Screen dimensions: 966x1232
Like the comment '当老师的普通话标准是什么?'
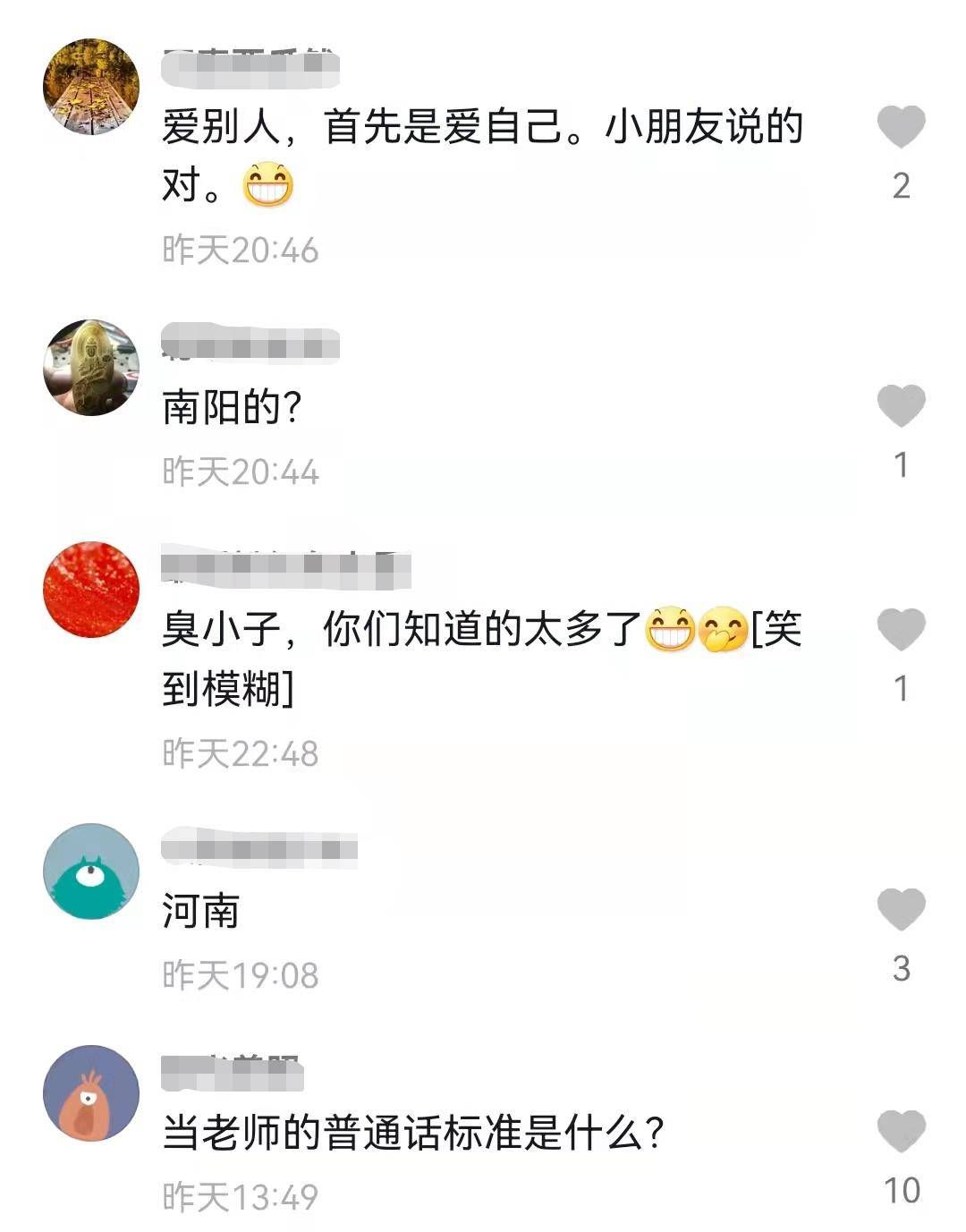(901, 1132)
